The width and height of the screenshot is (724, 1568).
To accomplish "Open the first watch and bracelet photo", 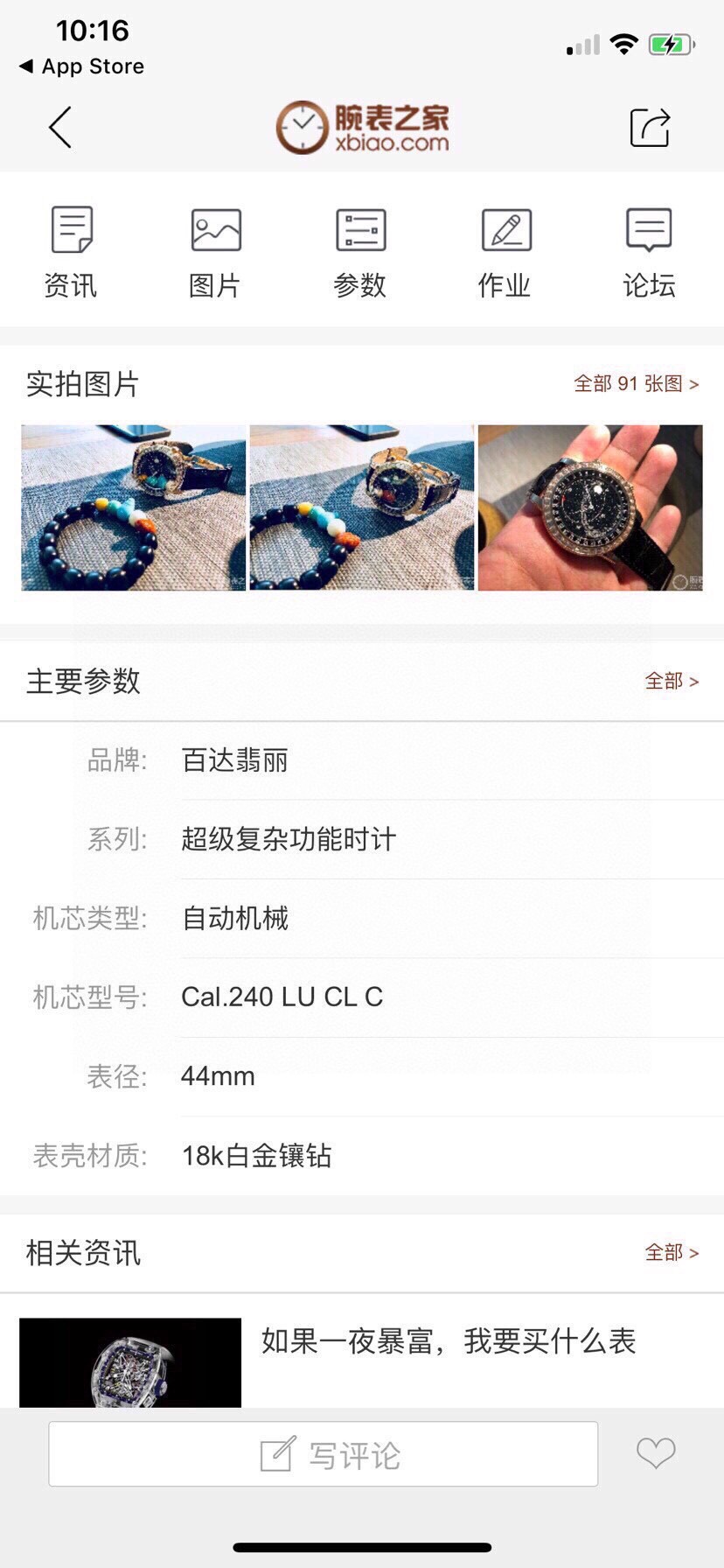I will tap(133, 507).
